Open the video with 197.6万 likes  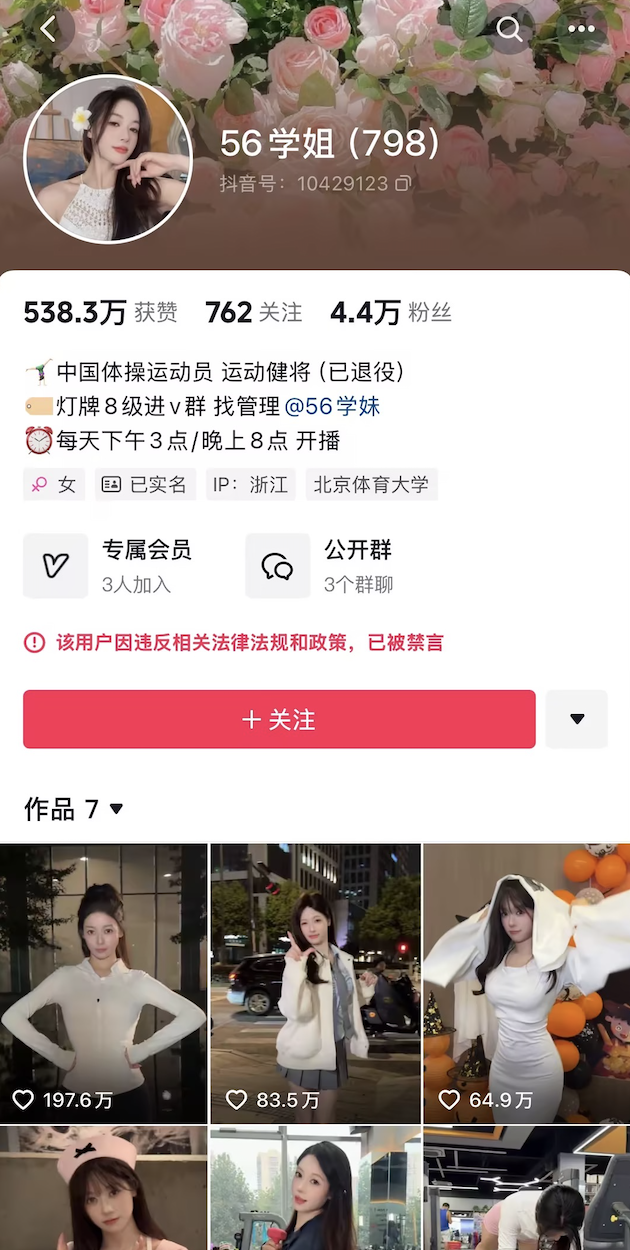[104, 983]
